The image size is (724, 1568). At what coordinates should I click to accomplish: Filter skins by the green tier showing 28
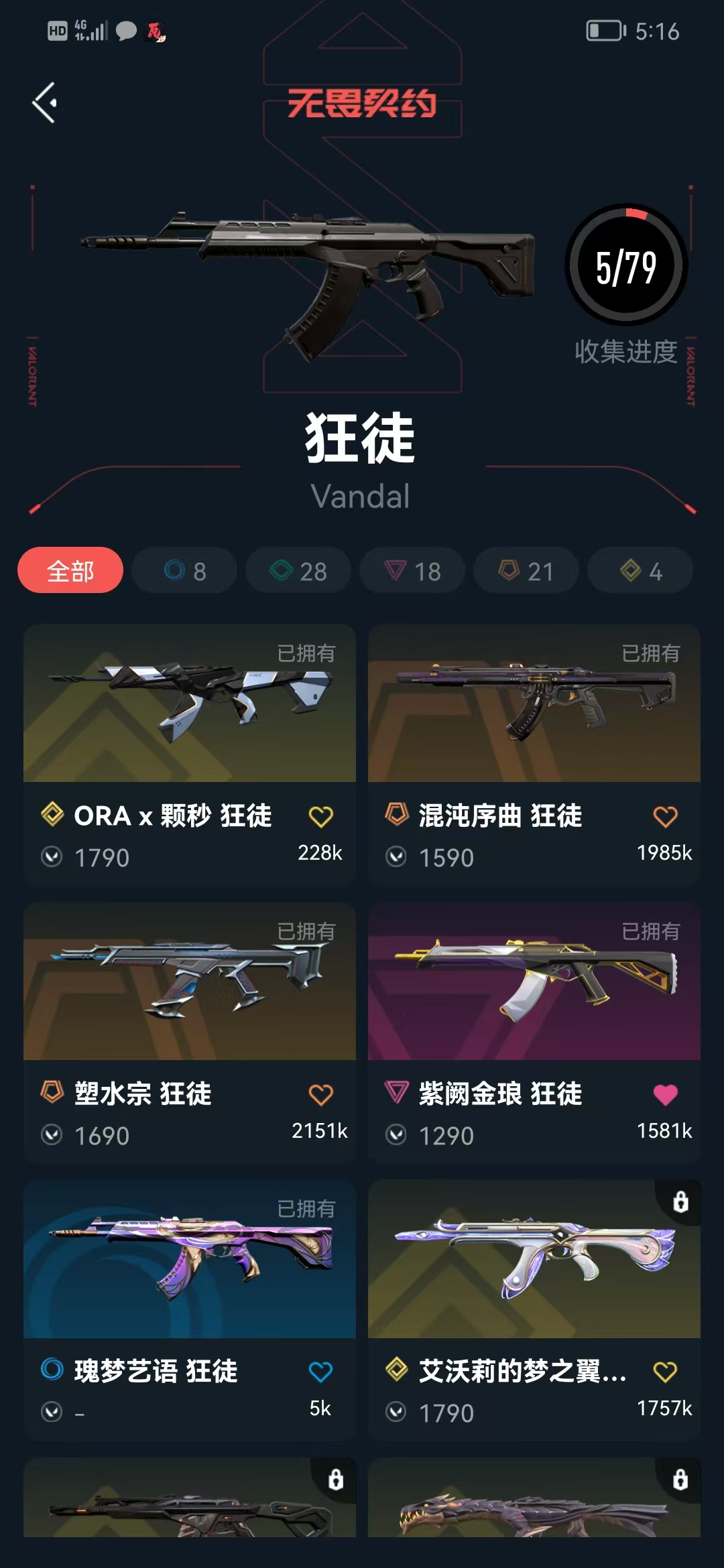pos(298,571)
